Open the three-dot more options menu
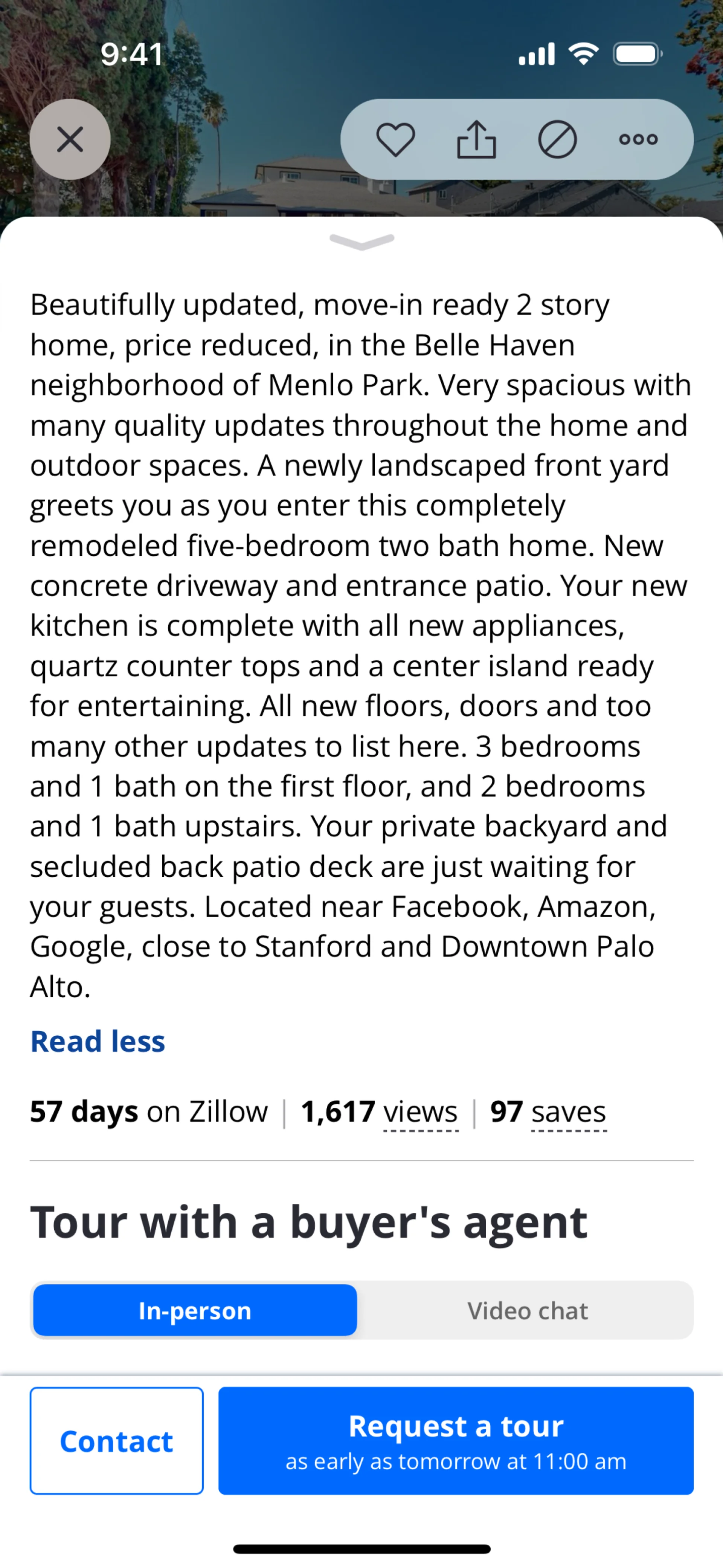Screen dimensions: 723x1568 pos(638,139)
